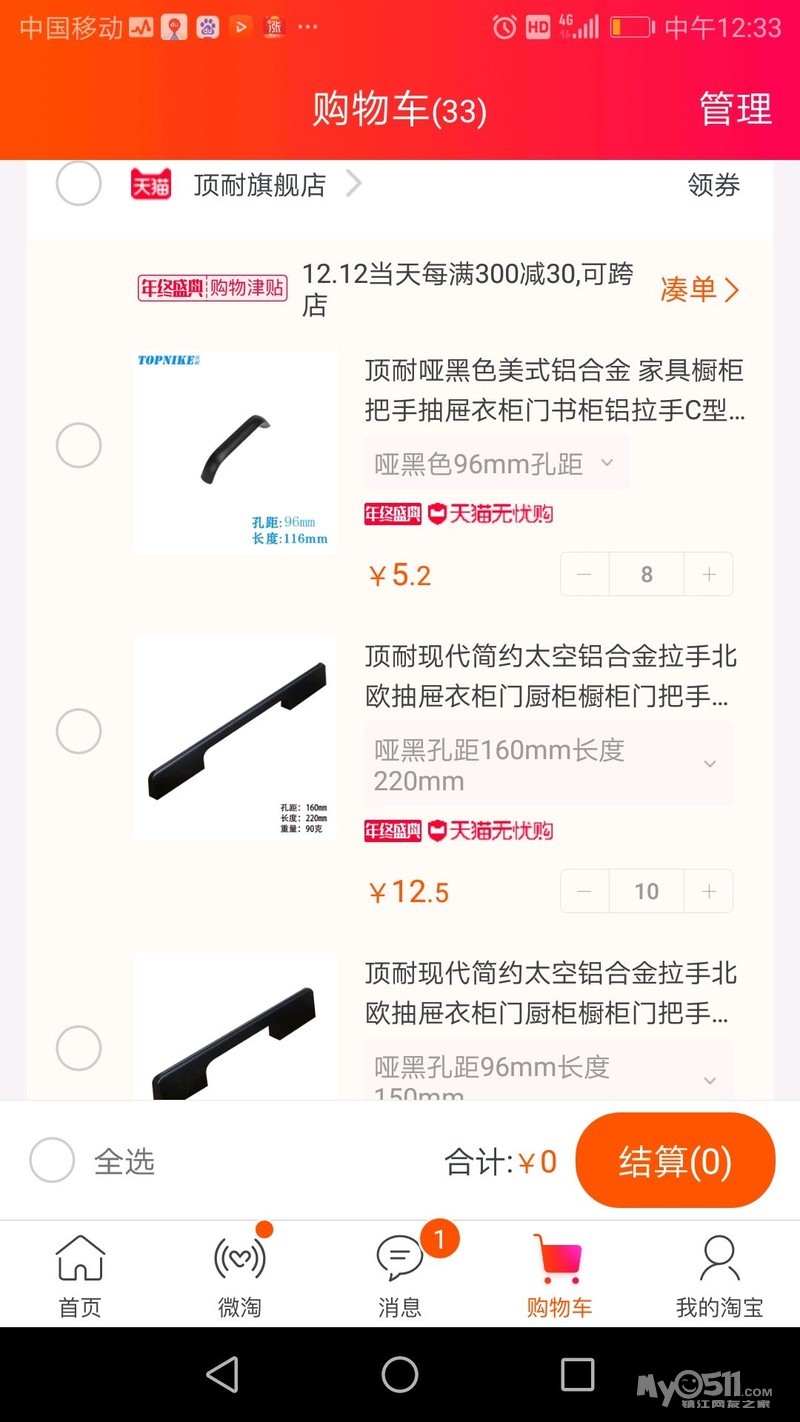Open the 哑黑孔距160mm长度220mm variant dropdown
The width and height of the screenshot is (800, 1422).
pyautogui.click(x=547, y=765)
